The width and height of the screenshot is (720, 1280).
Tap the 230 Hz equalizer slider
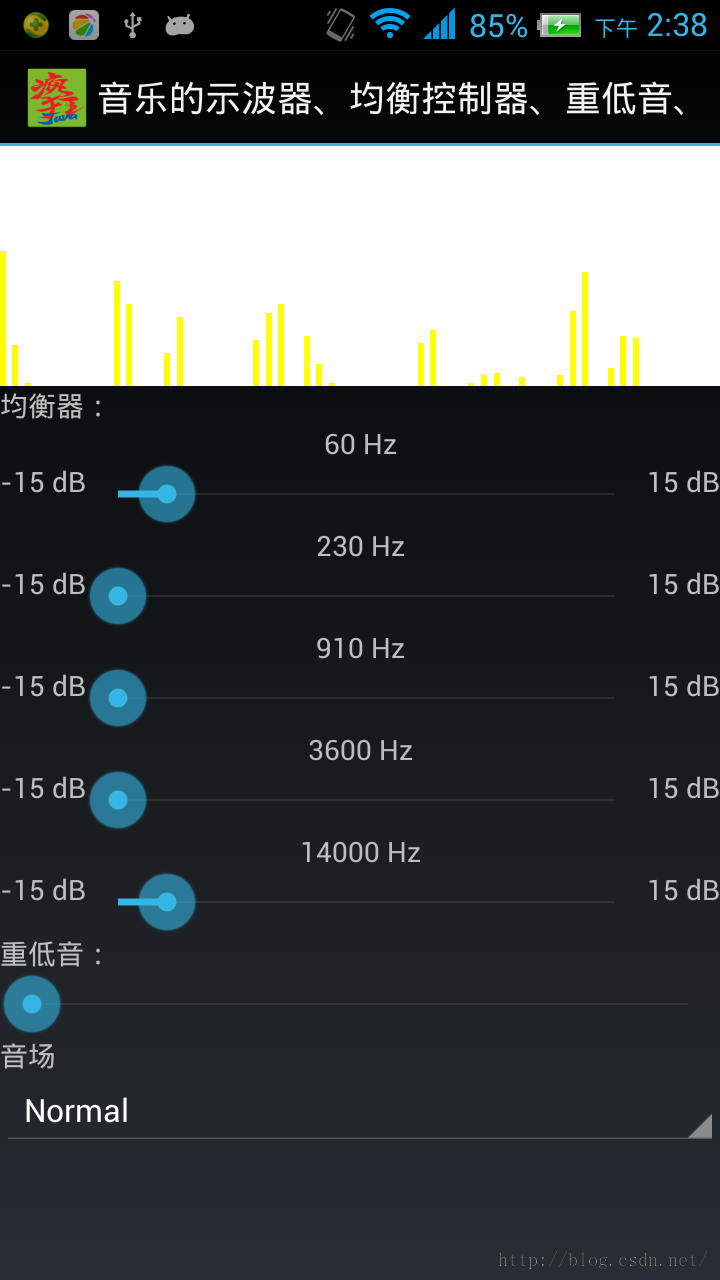point(366,596)
